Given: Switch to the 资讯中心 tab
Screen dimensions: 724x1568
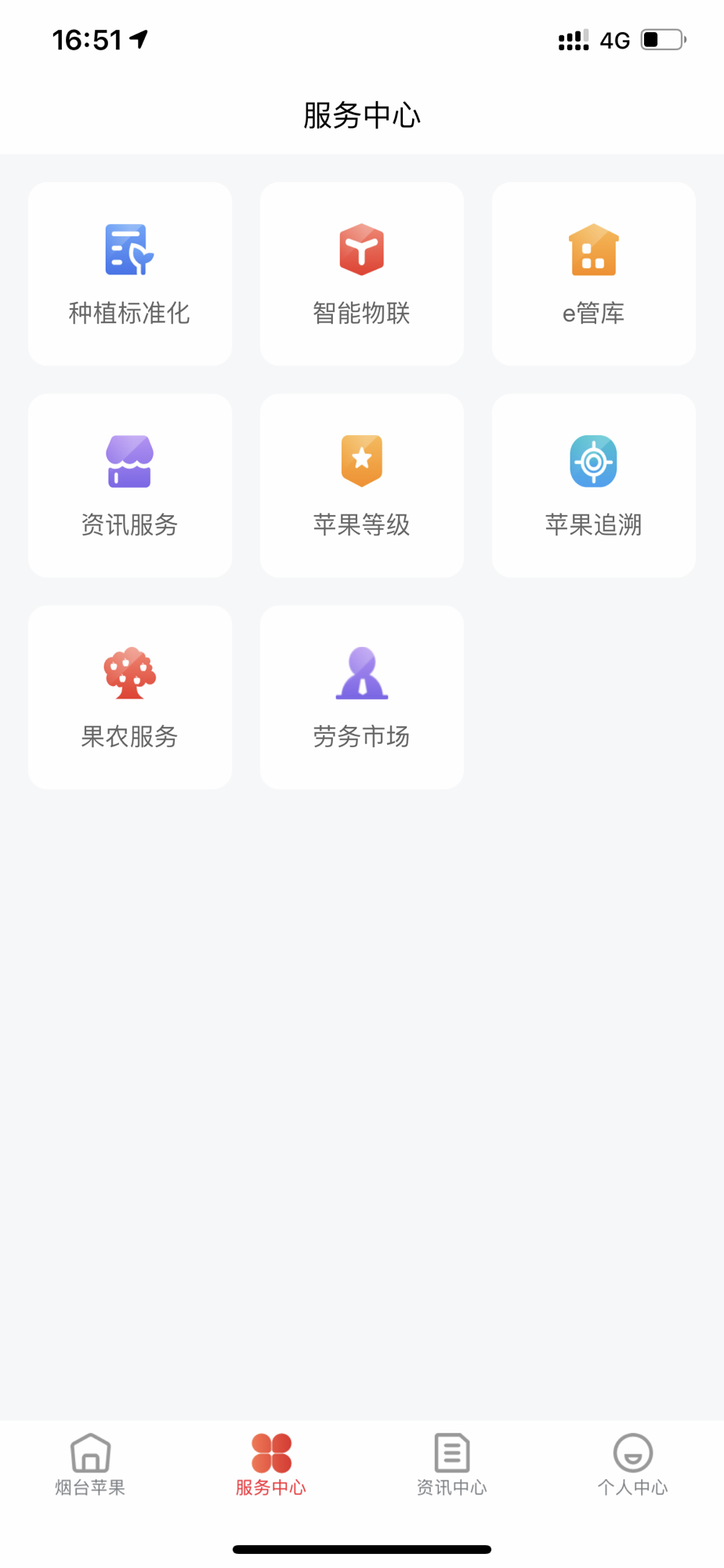Looking at the screenshot, I should [x=452, y=1465].
